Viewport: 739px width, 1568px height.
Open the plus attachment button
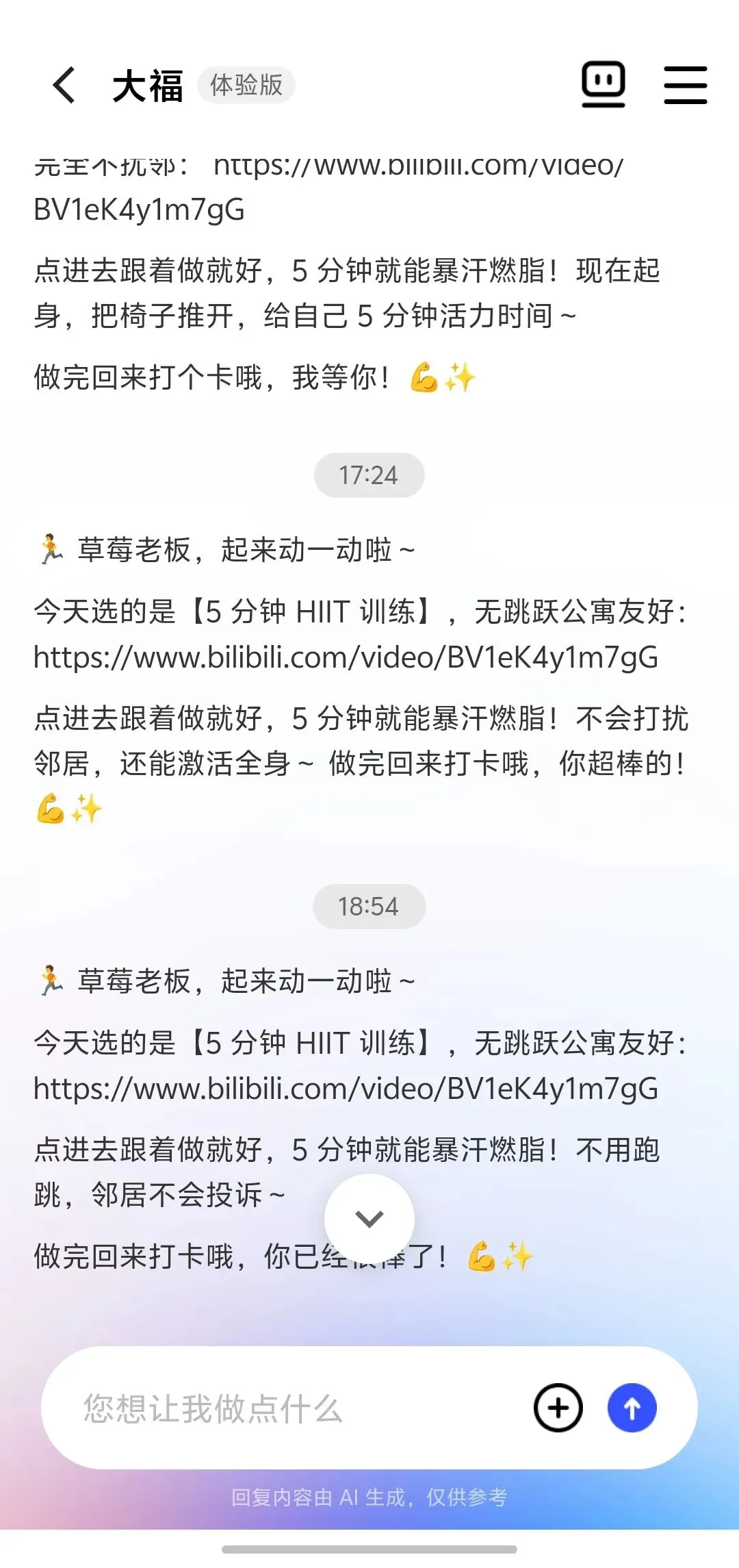click(558, 1408)
